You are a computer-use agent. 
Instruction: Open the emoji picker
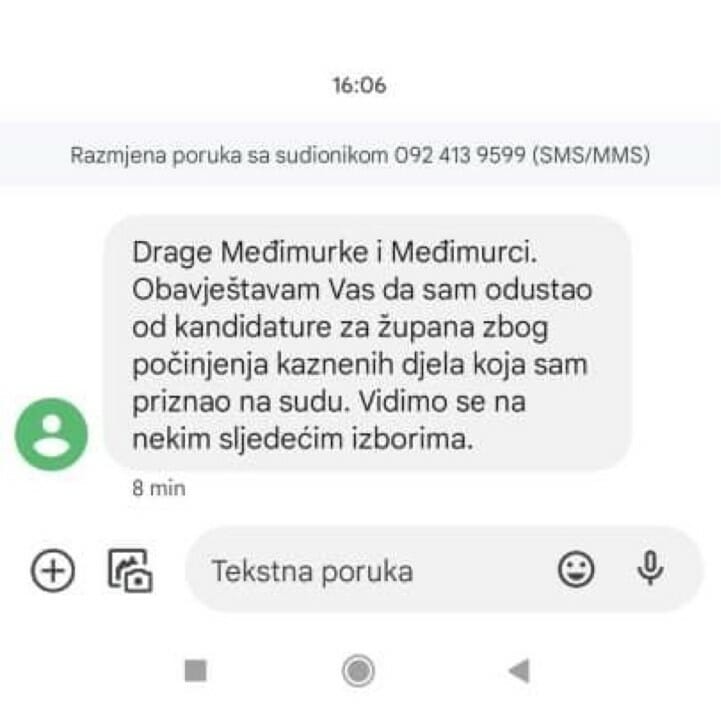pos(576,570)
